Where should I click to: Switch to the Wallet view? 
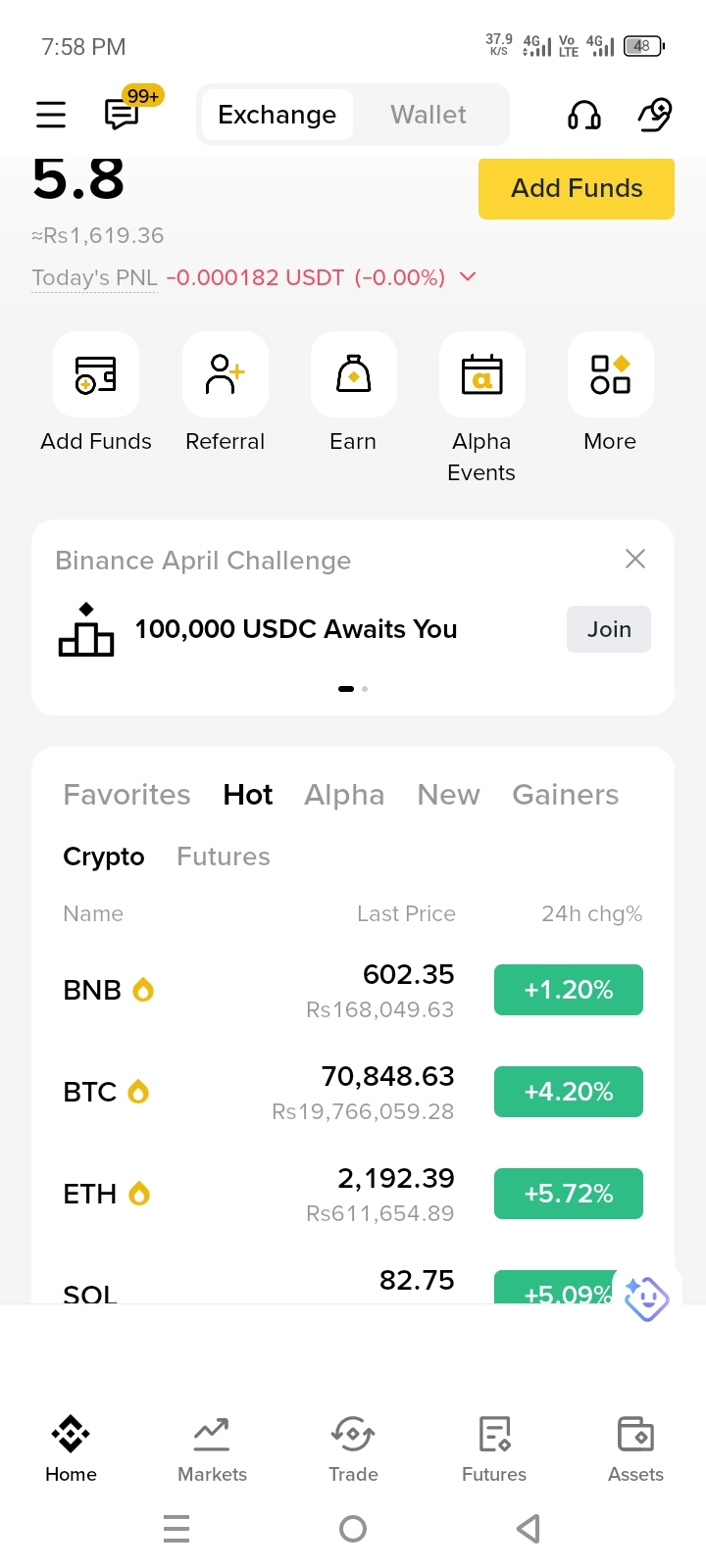pyautogui.click(x=429, y=115)
